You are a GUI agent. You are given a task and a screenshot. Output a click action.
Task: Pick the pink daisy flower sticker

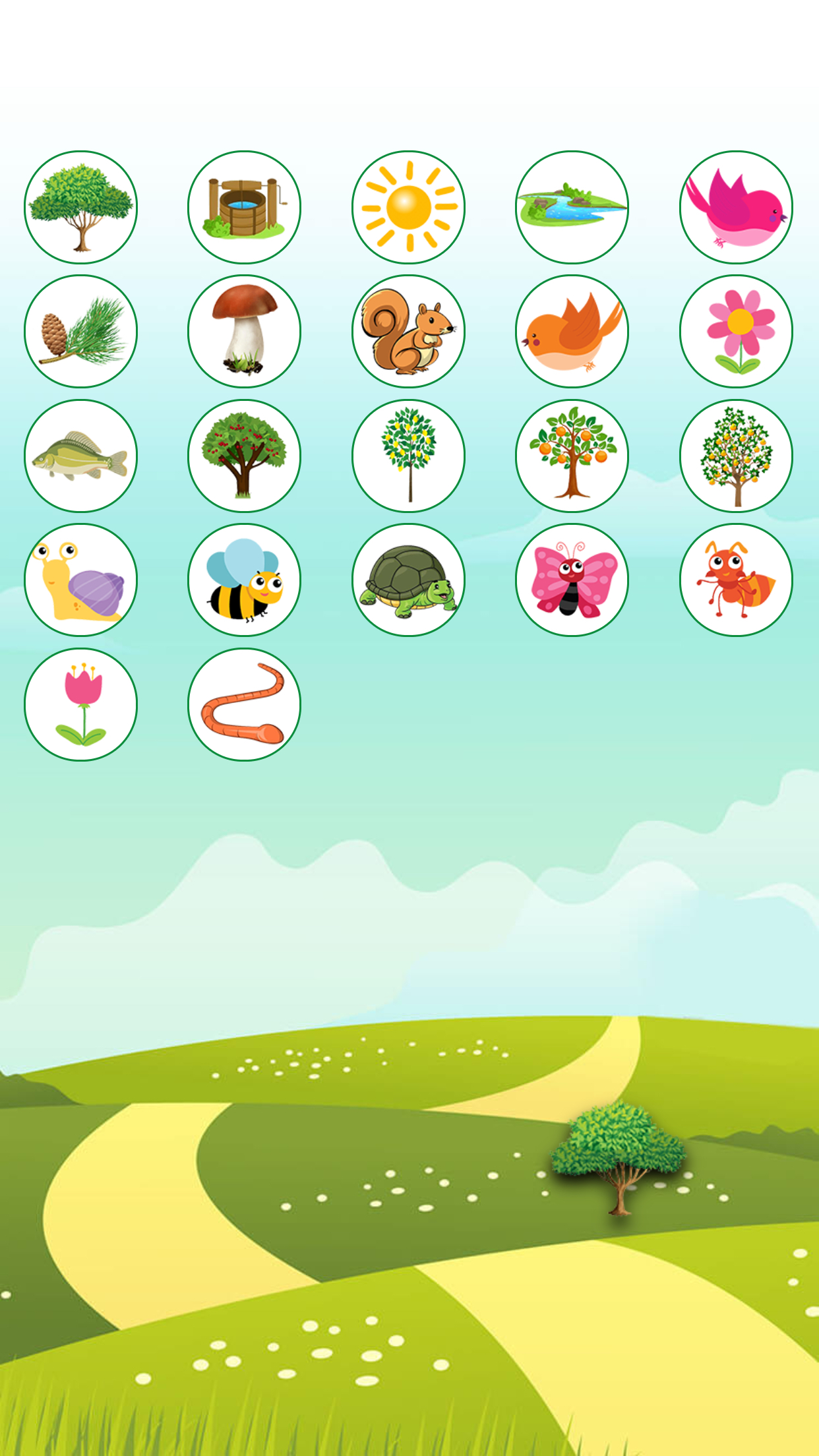point(736,331)
